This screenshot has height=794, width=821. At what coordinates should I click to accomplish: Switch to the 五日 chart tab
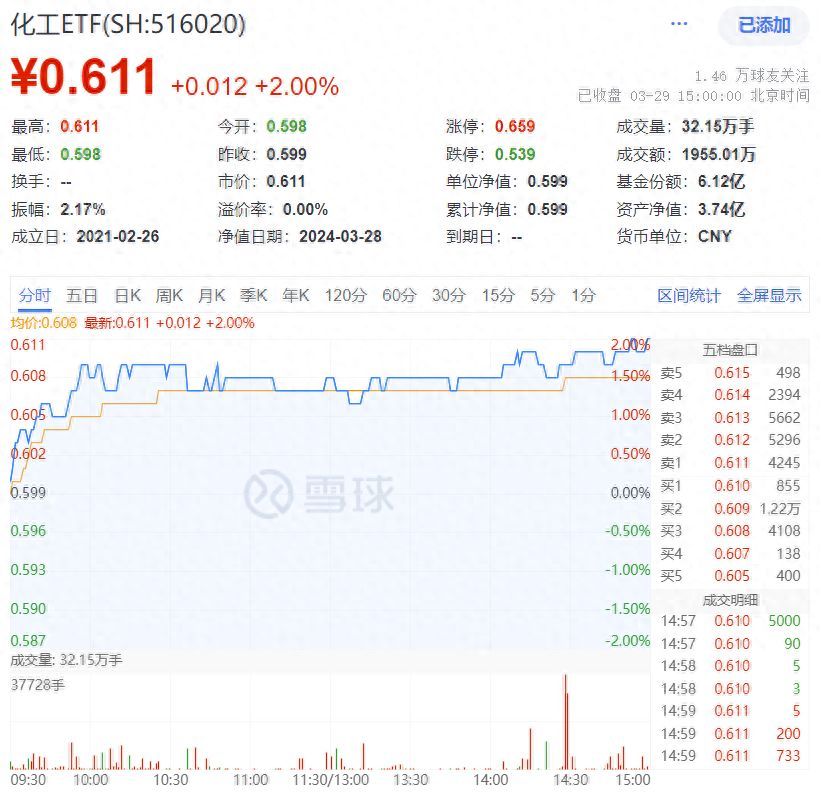[82, 295]
